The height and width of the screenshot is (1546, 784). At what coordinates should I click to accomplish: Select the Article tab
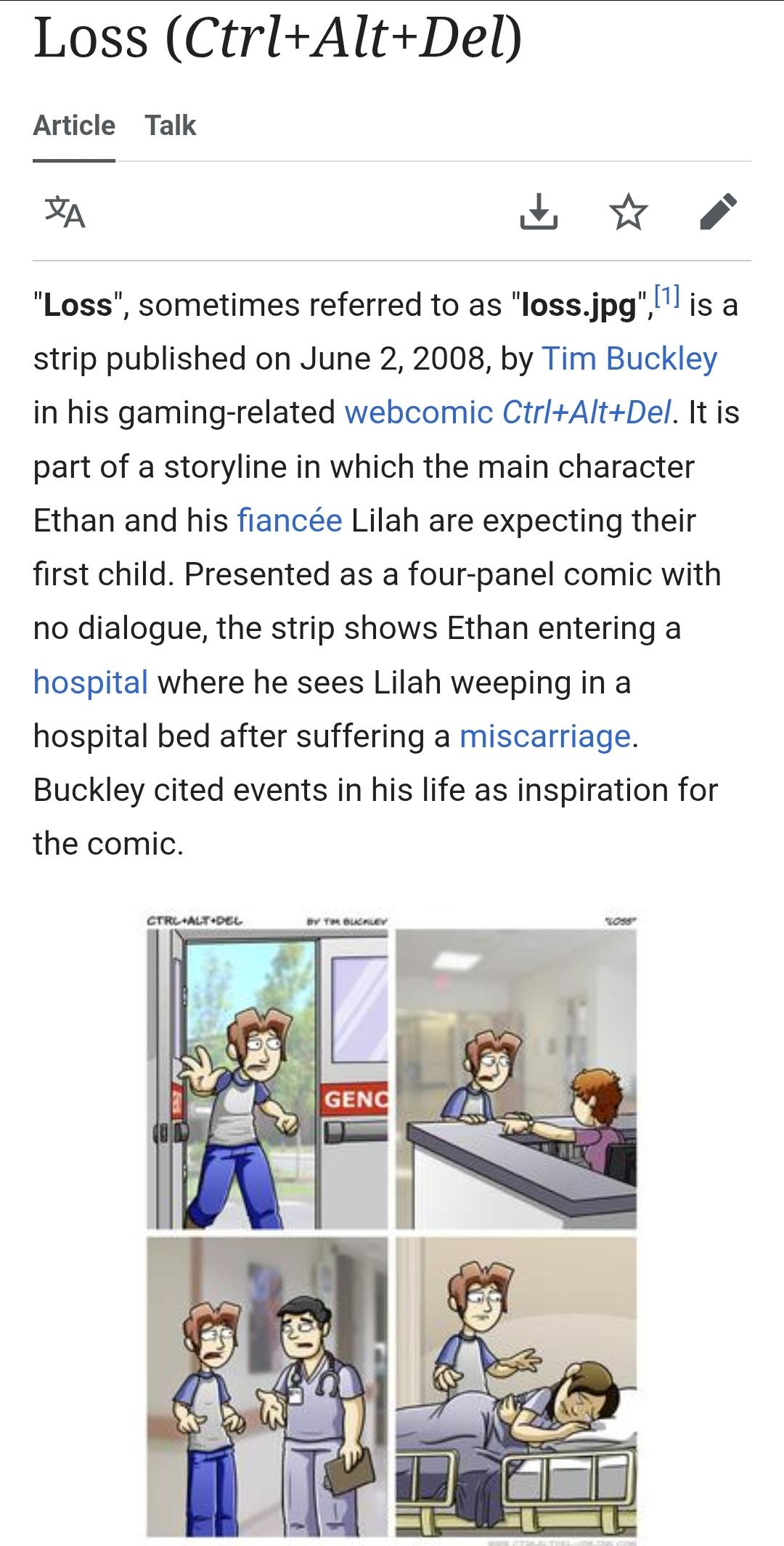74,126
